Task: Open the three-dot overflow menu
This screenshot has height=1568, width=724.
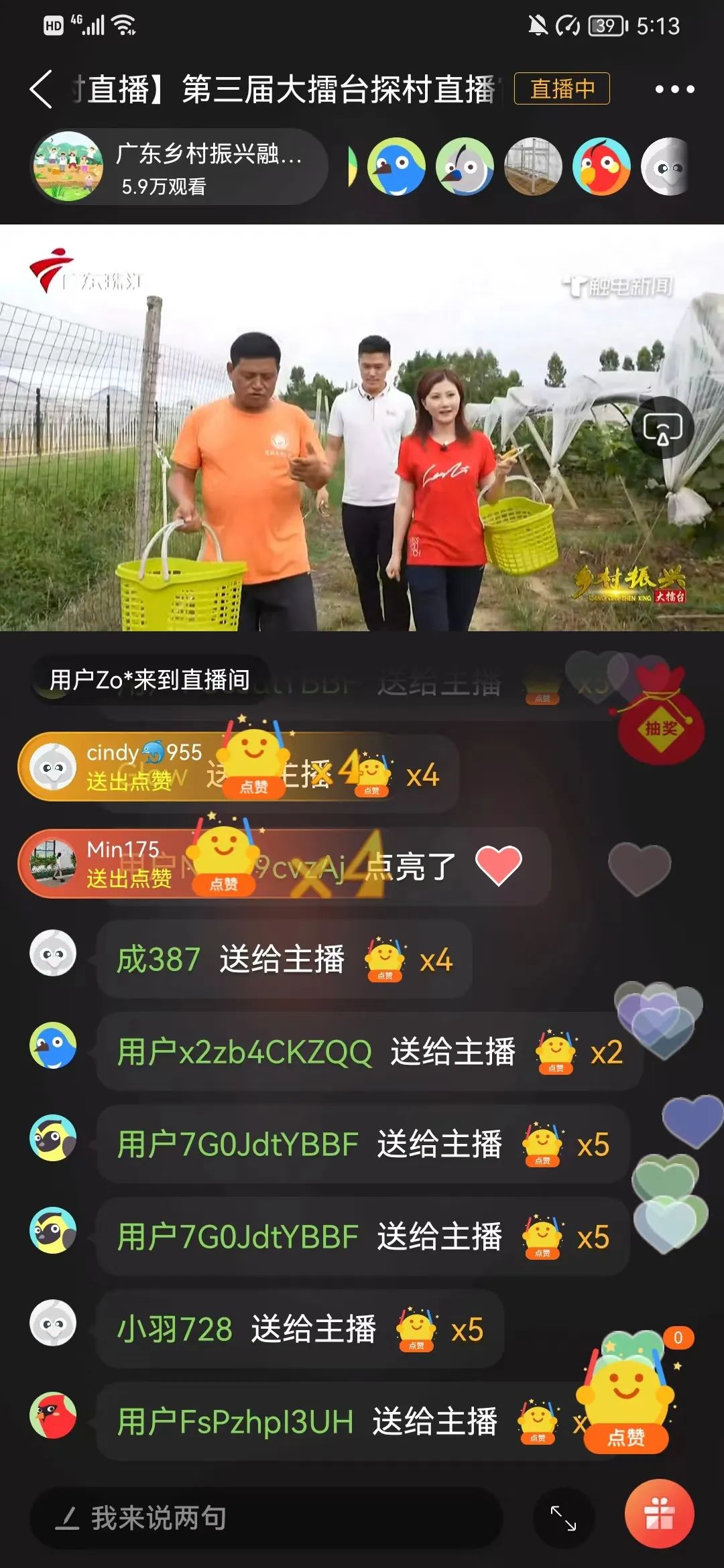Action: (x=674, y=89)
